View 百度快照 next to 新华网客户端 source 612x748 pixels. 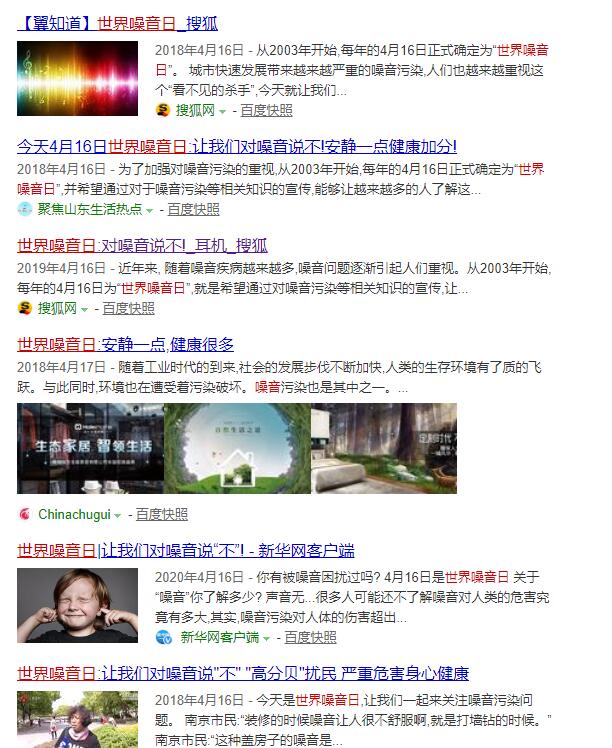(310, 637)
